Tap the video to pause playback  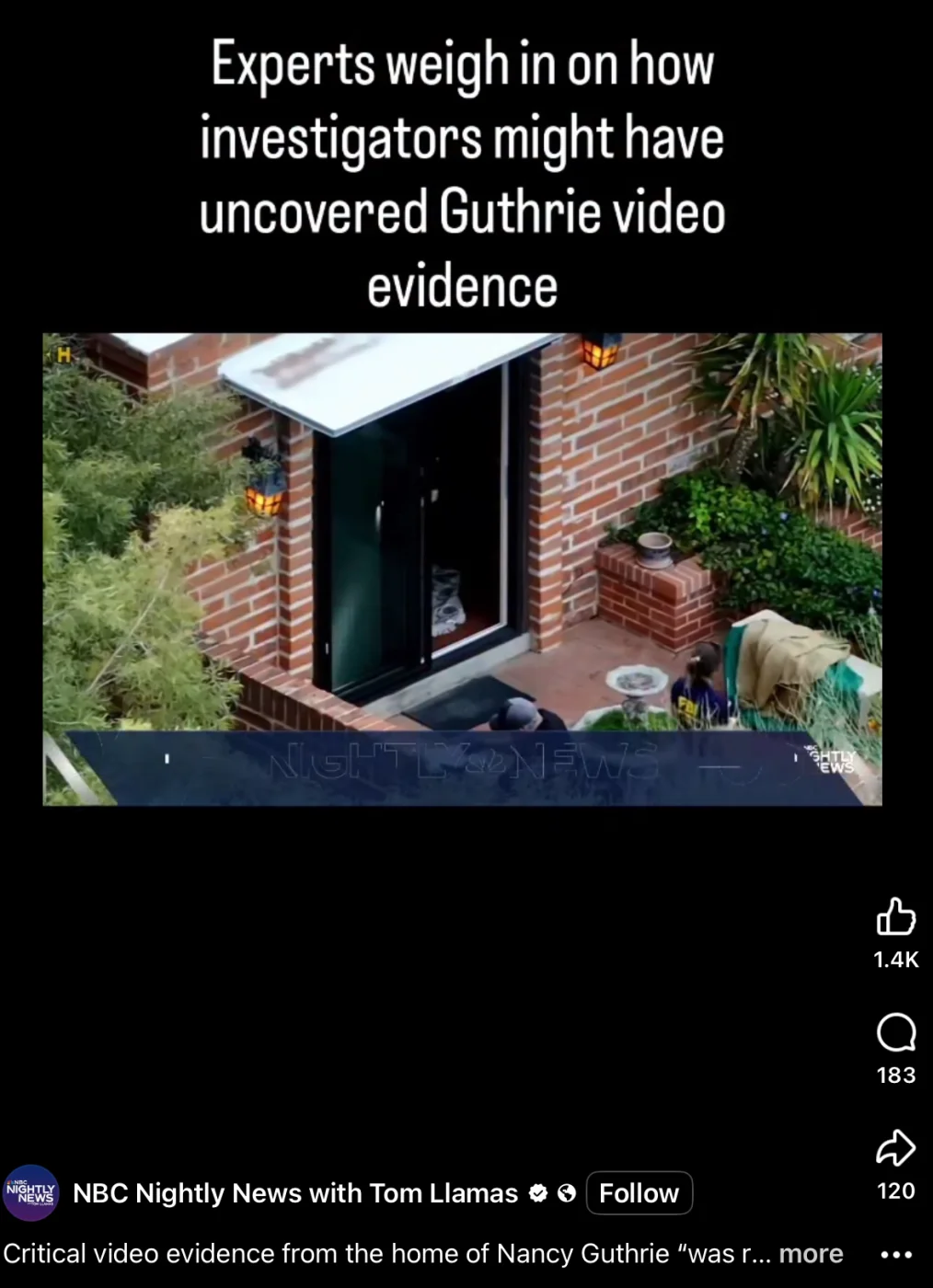click(x=462, y=569)
